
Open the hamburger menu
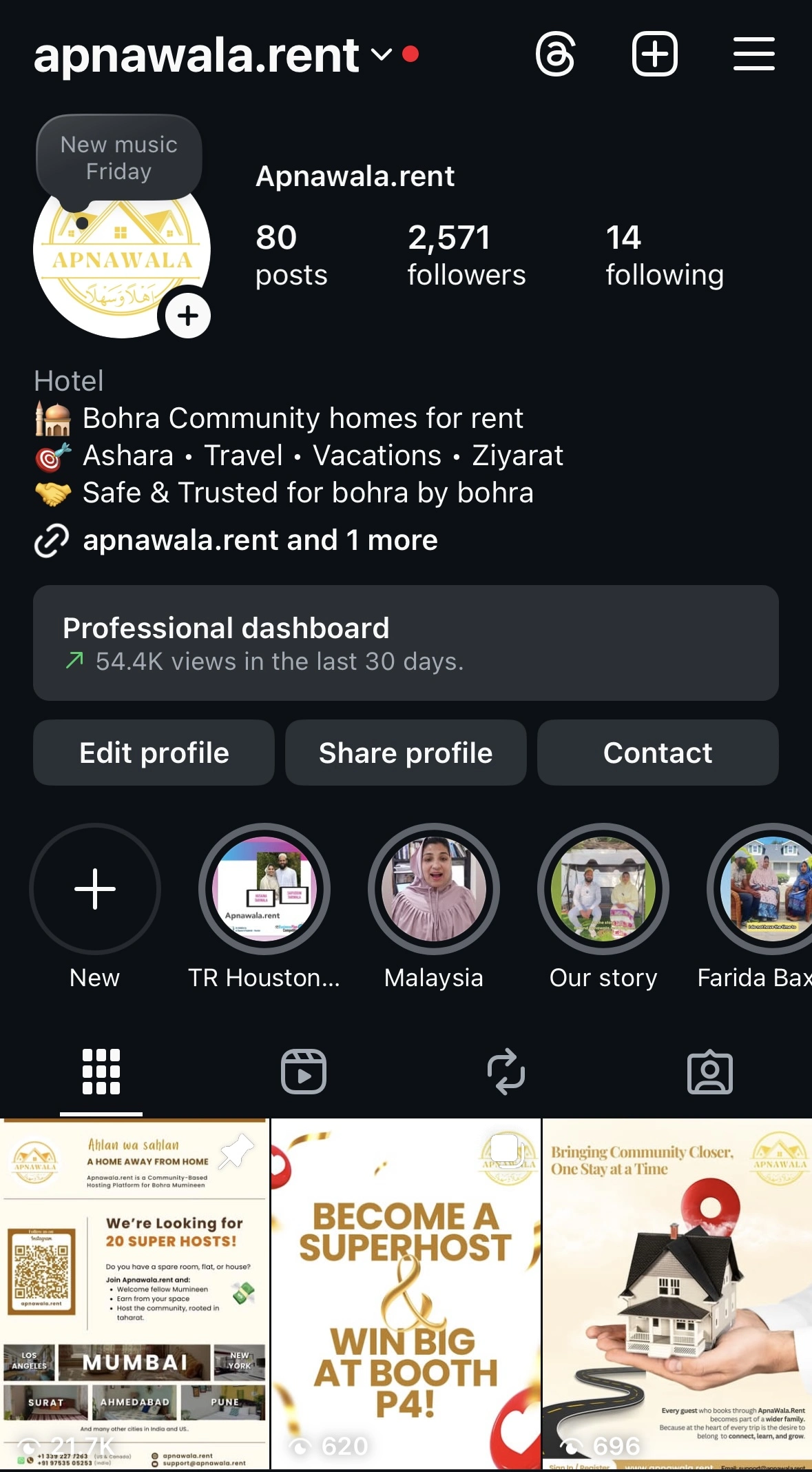pyautogui.click(x=753, y=54)
